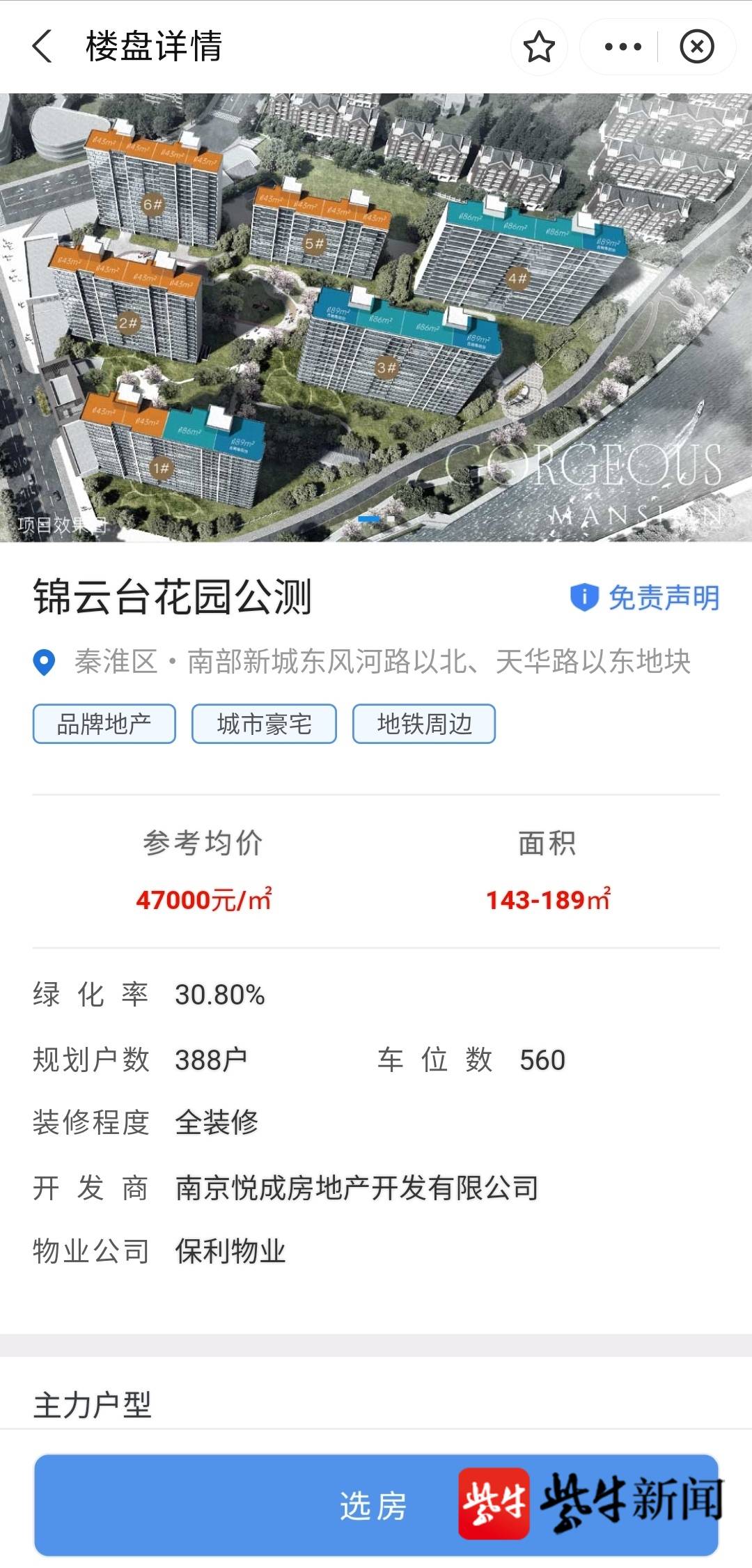View the 免责声明 disclaimer
This screenshot has height=1568, width=752.
coord(645,598)
